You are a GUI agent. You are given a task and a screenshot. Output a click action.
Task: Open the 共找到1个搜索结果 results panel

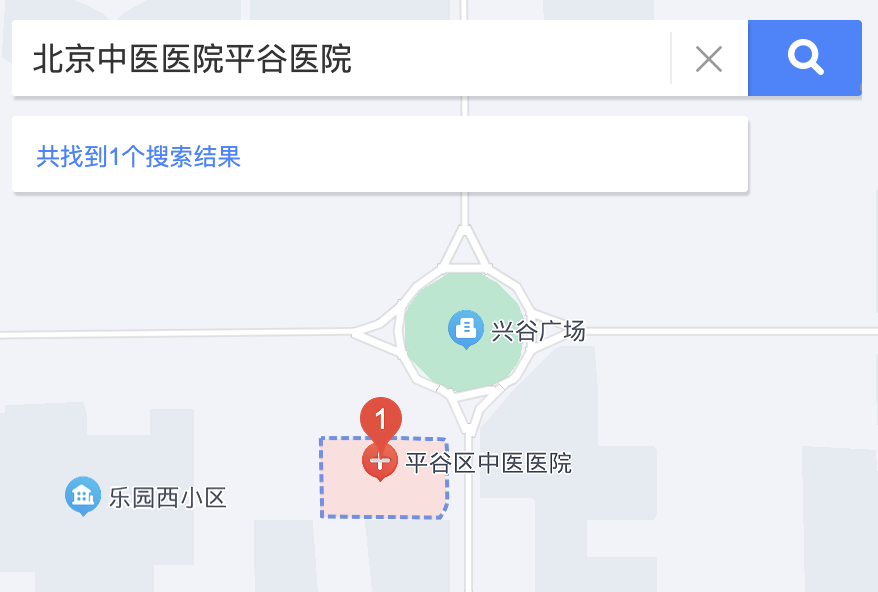140,157
